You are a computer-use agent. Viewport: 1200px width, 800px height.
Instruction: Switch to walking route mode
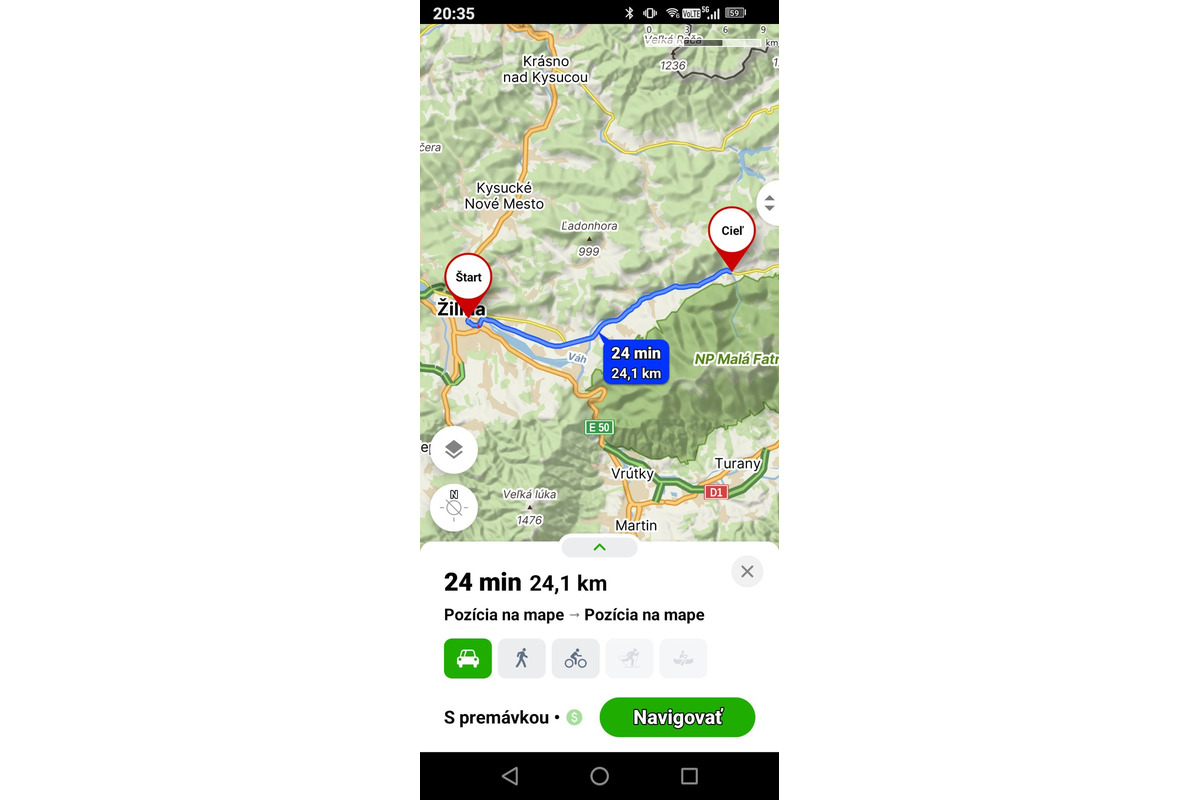click(522, 658)
